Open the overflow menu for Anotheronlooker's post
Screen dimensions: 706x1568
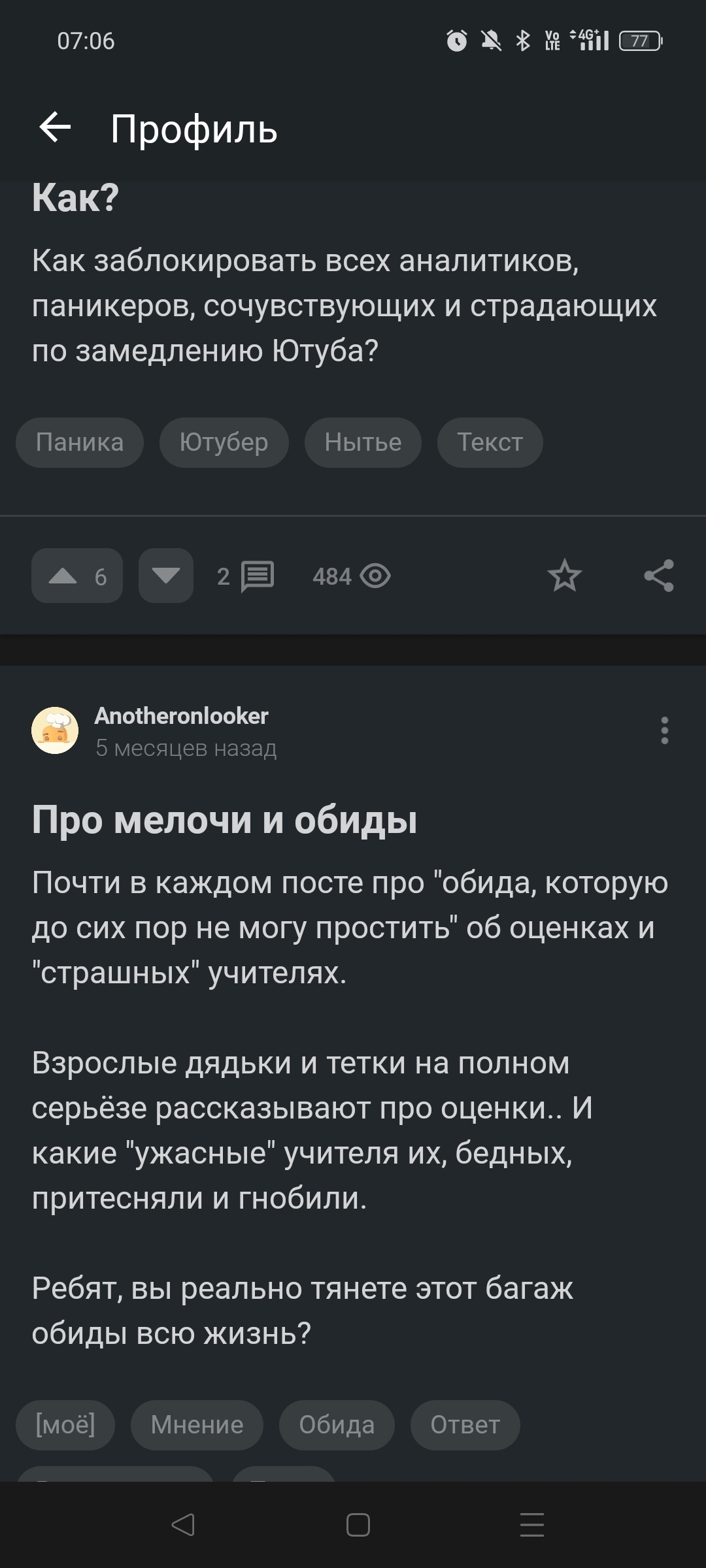click(664, 730)
